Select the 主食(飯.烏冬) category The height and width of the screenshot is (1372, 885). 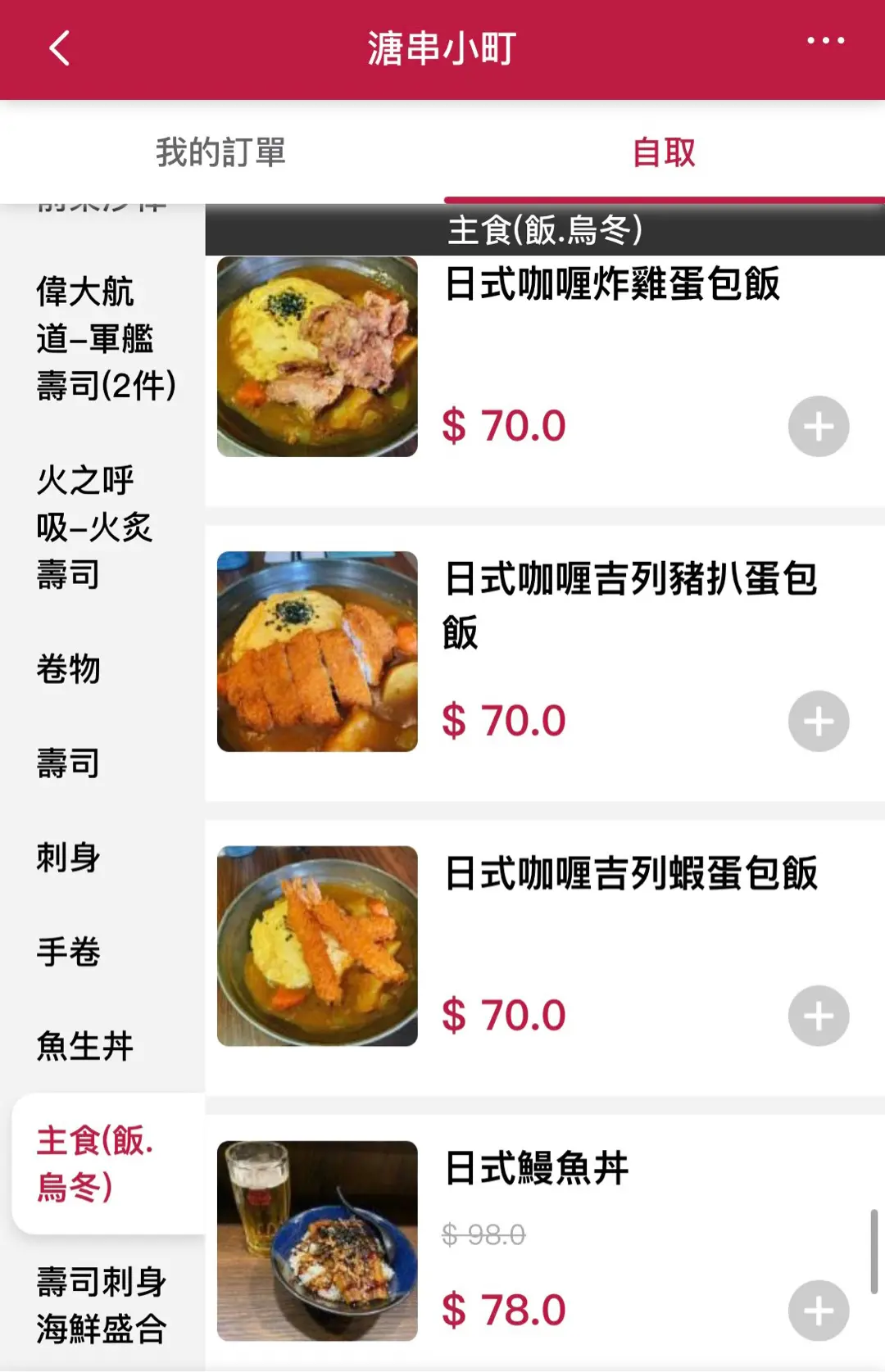click(95, 1163)
